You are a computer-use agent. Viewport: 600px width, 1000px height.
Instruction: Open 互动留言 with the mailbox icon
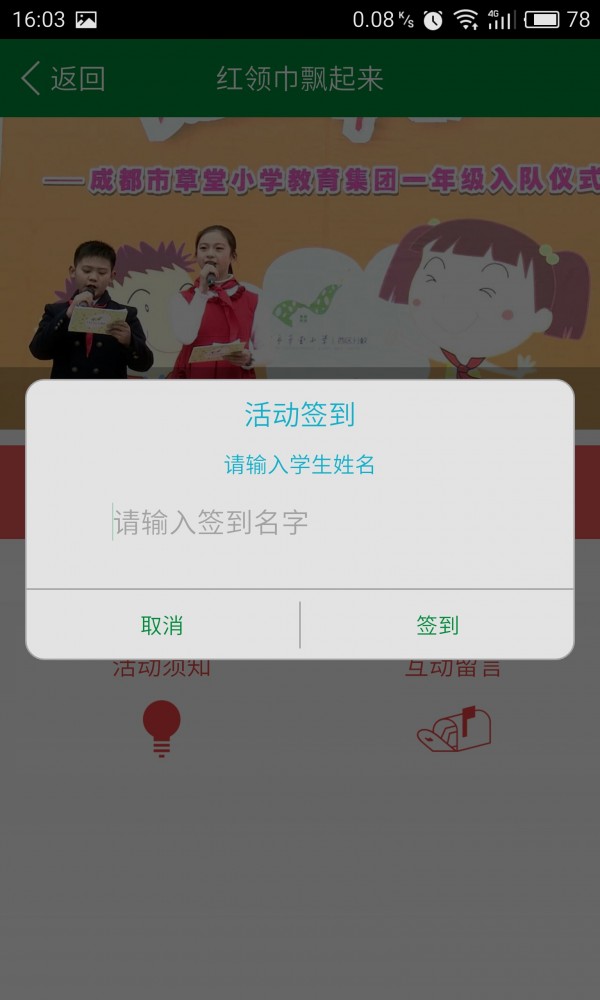tap(453, 729)
